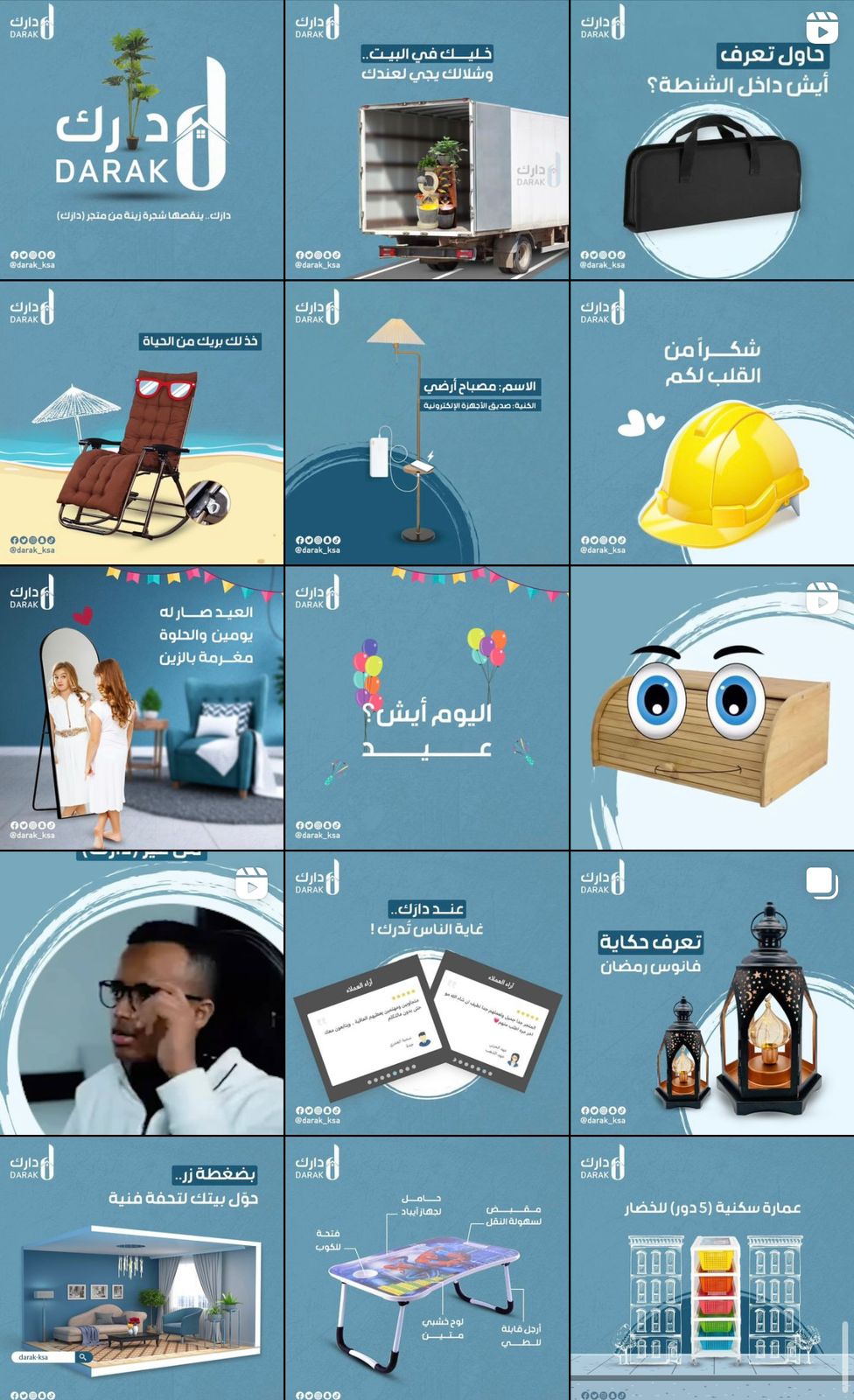Image resolution: width=854 pixels, height=1400 pixels.
Task: Open the living room decor post
Action: pyautogui.click(x=142, y=1269)
